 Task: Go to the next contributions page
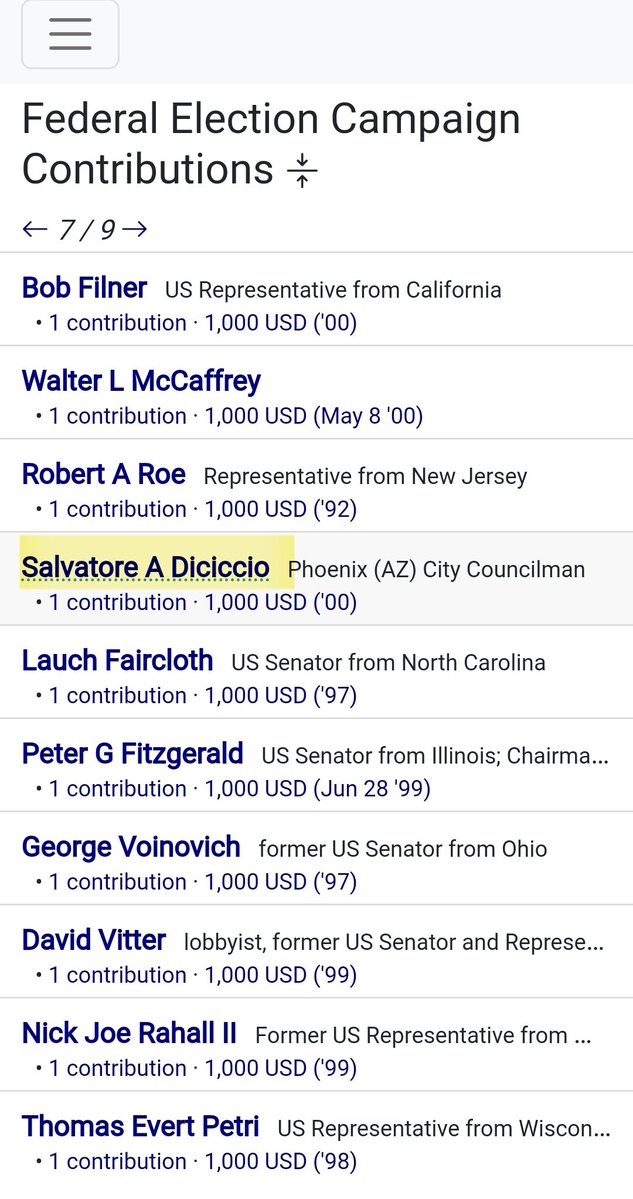135,230
